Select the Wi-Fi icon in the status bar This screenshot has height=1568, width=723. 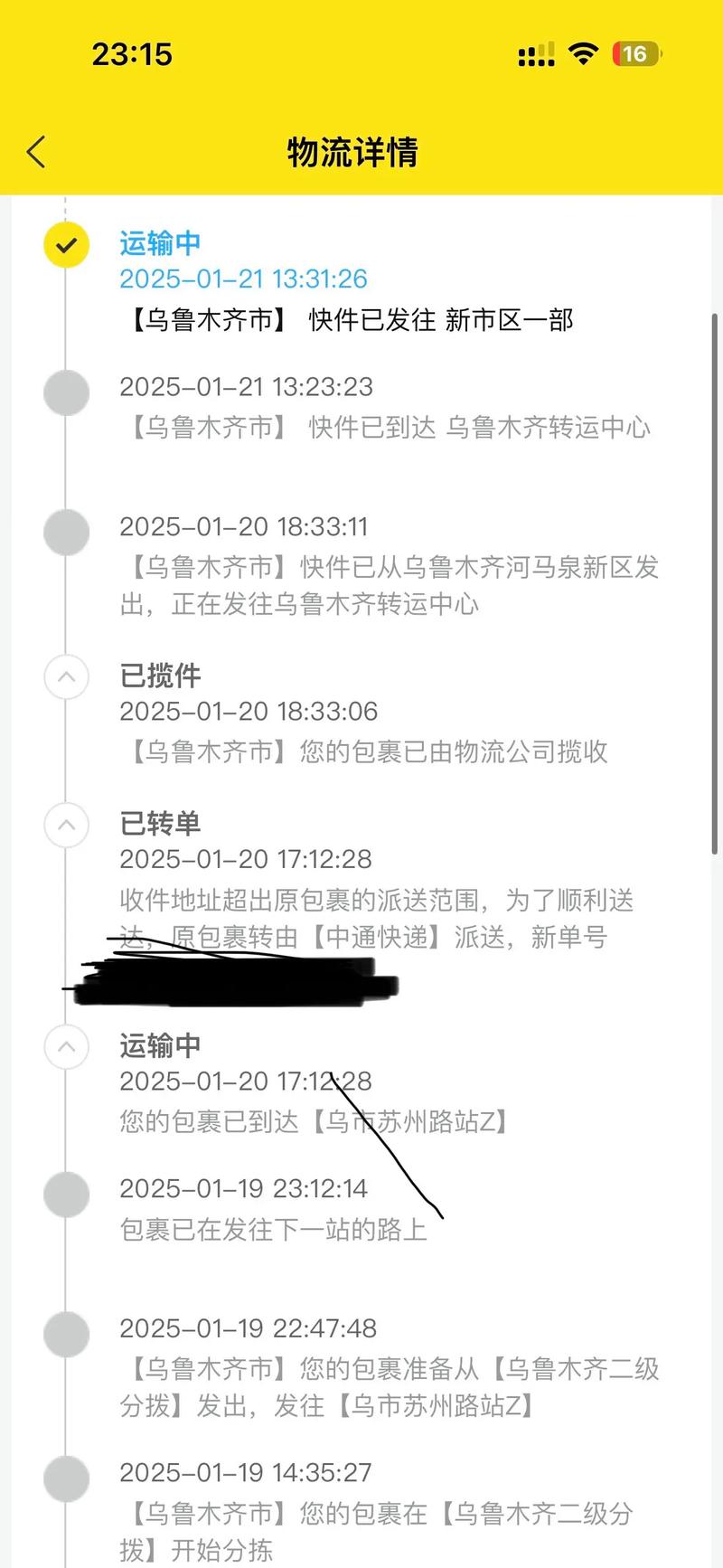point(584,53)
